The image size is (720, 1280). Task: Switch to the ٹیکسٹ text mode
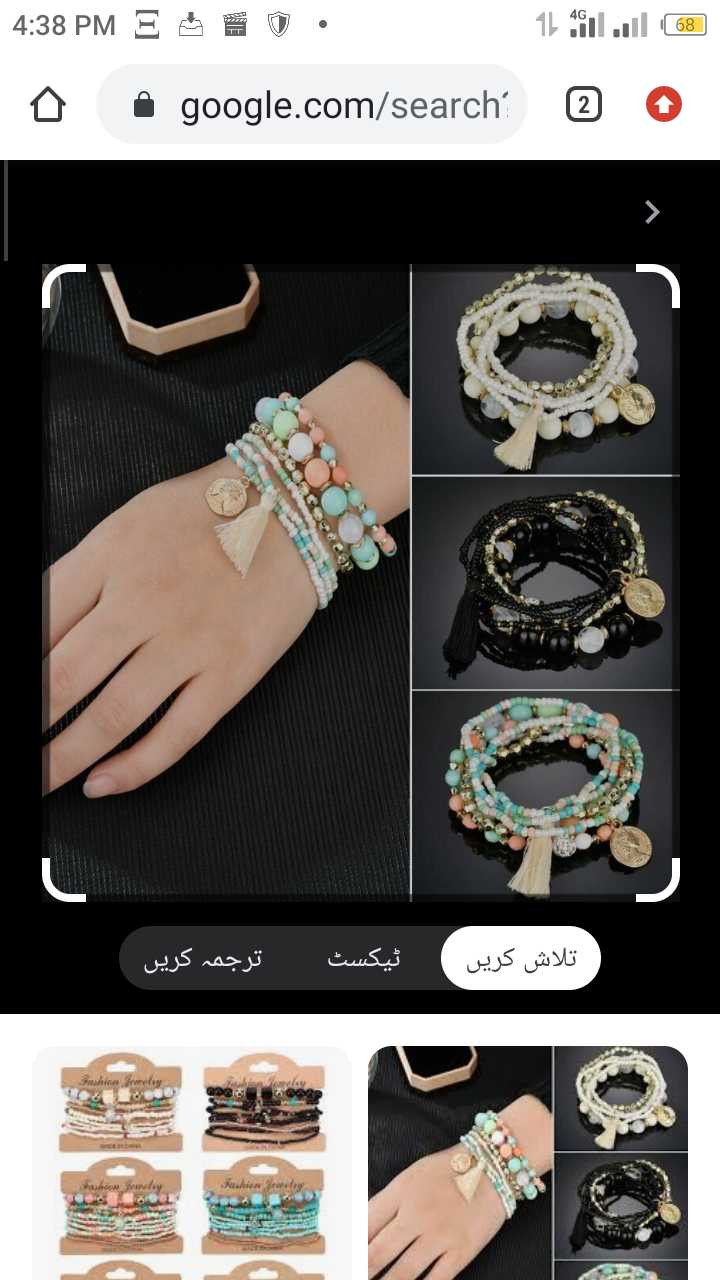click(x=363, y=958)
